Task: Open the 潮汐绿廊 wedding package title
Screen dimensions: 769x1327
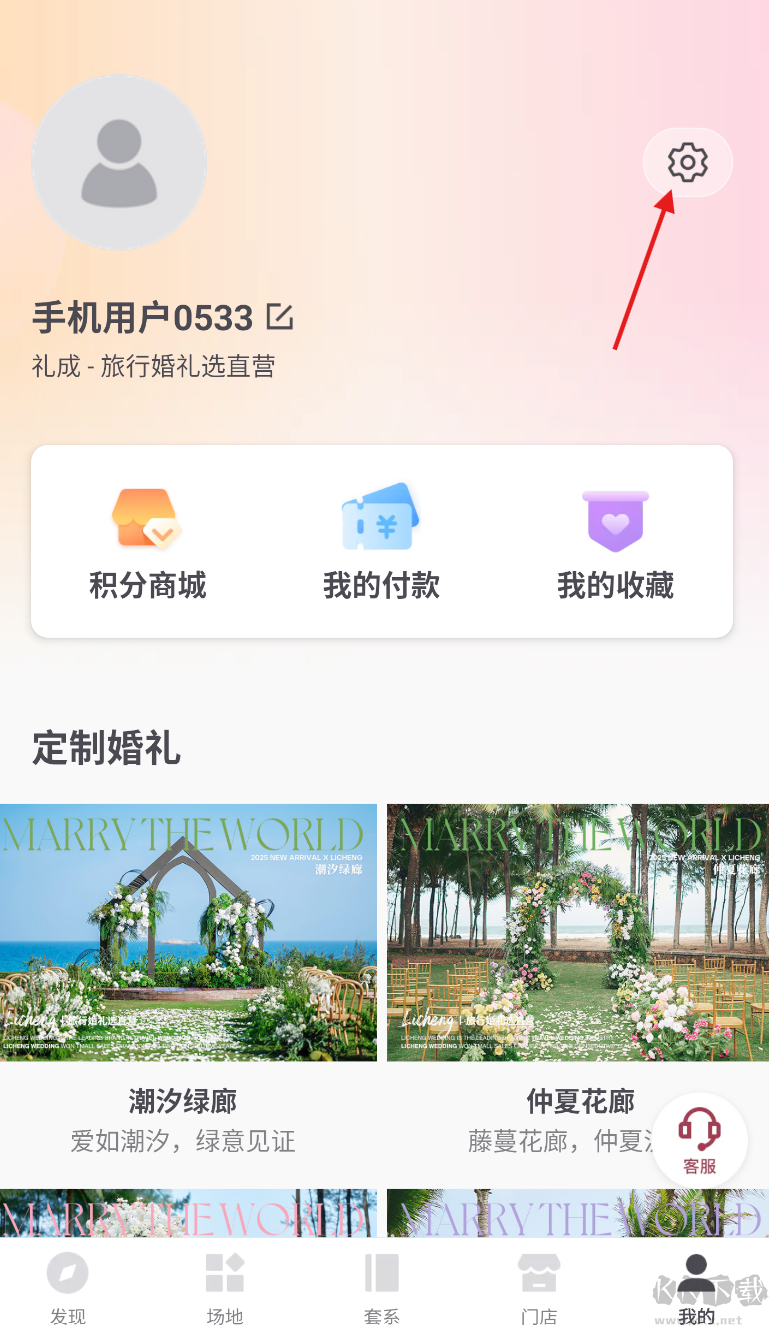Action: tap(181, 1100)
